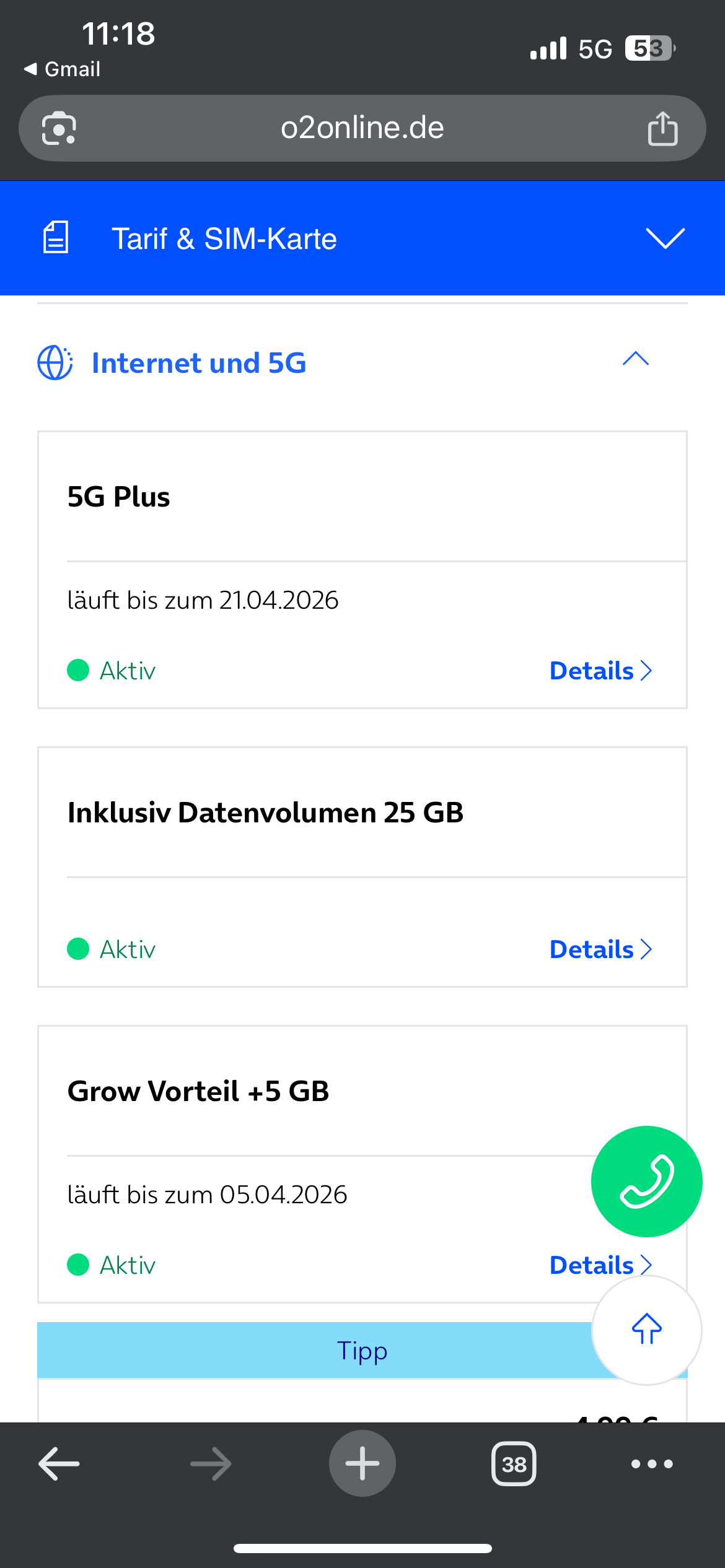The height and width of the screenshot is (1568, 725).
Task: Collapse the Internet und 5G section
Action: (636, 359)
